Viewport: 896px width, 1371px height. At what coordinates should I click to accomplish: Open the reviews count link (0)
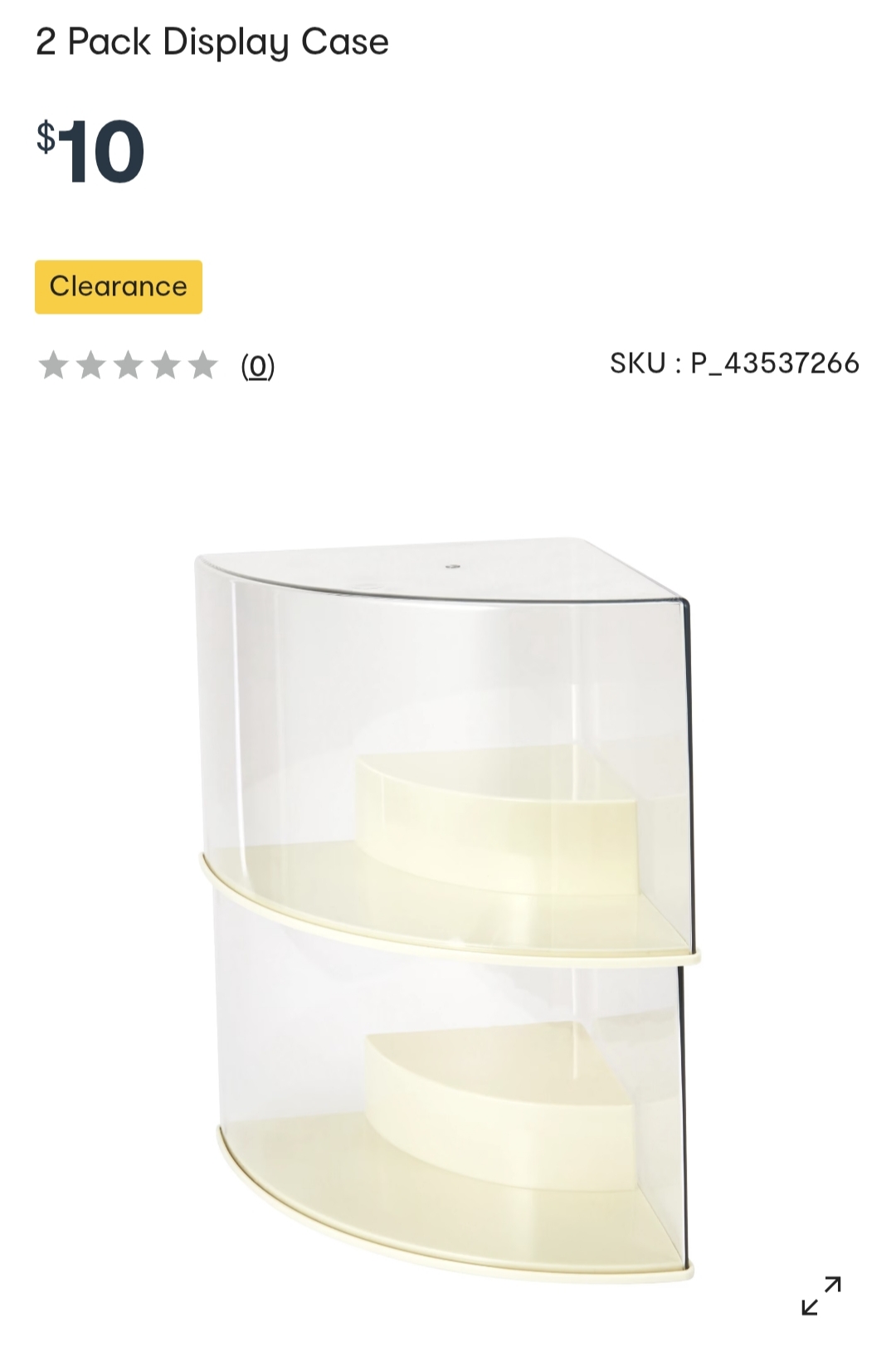pyautogui.click(x=257, y=365)
